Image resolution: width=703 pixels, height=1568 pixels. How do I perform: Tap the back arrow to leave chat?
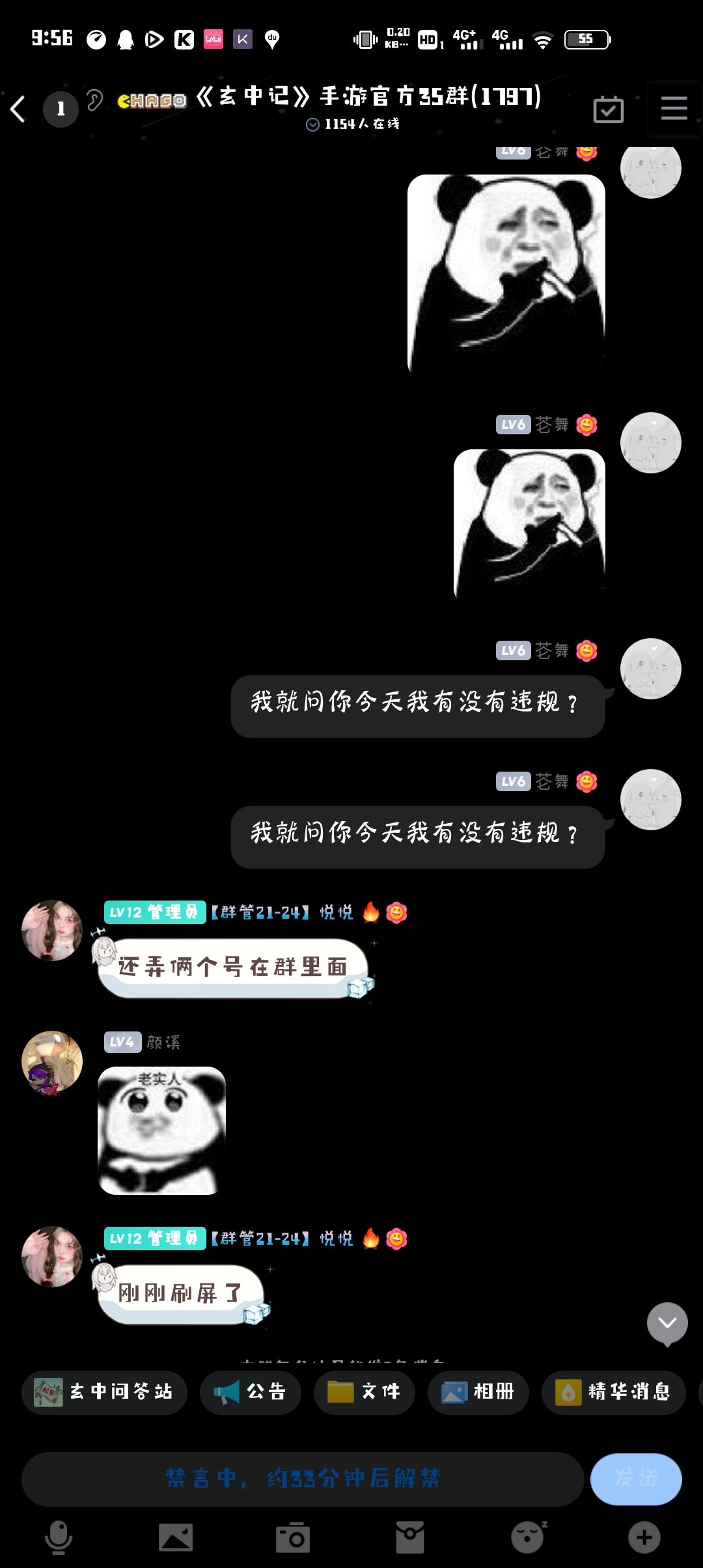18,109
